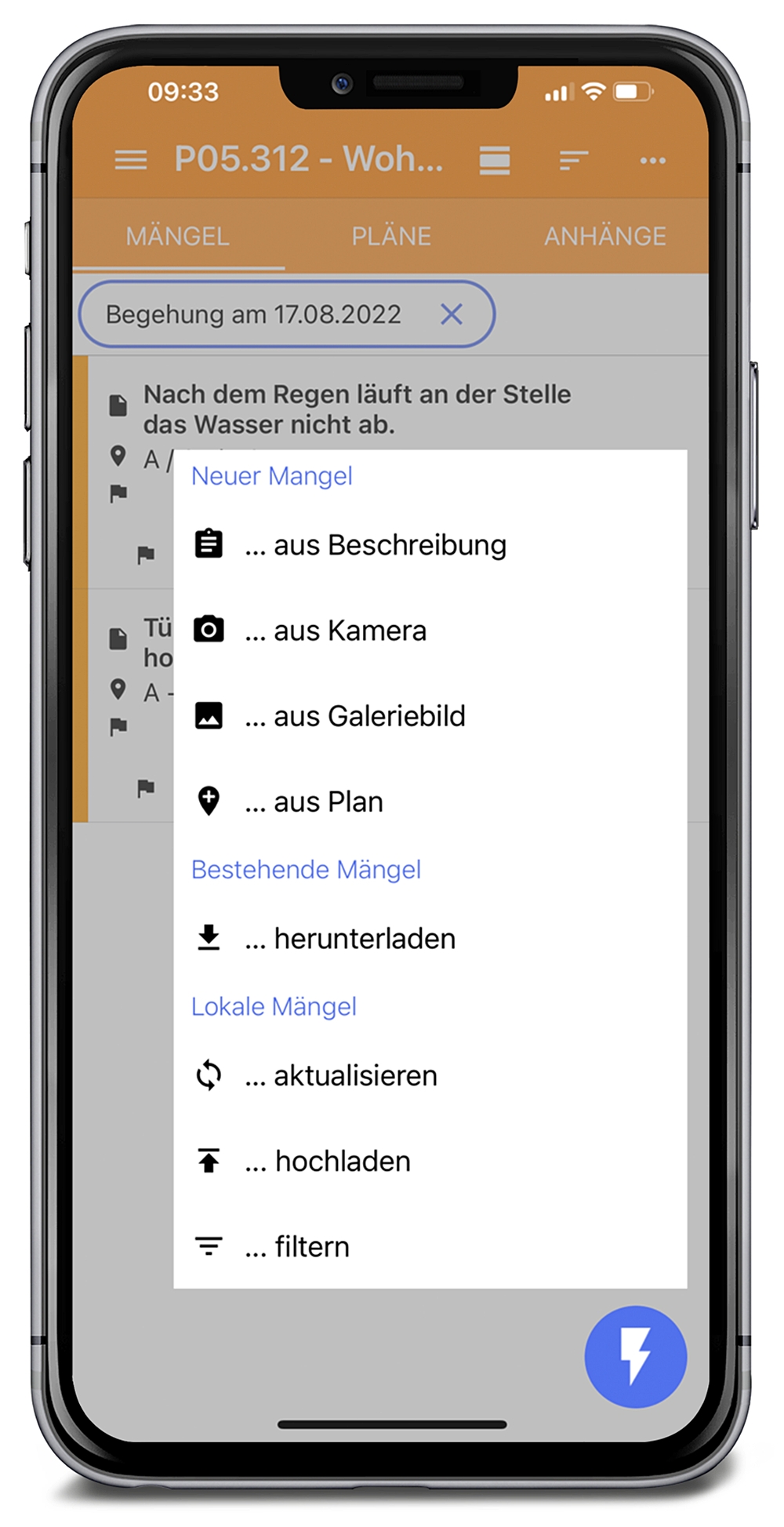The height and width of the screenshot is (1527, 784).
Task: Choose aus Galeriebild option
Action: pyautogui.click(x=357, y=716)
